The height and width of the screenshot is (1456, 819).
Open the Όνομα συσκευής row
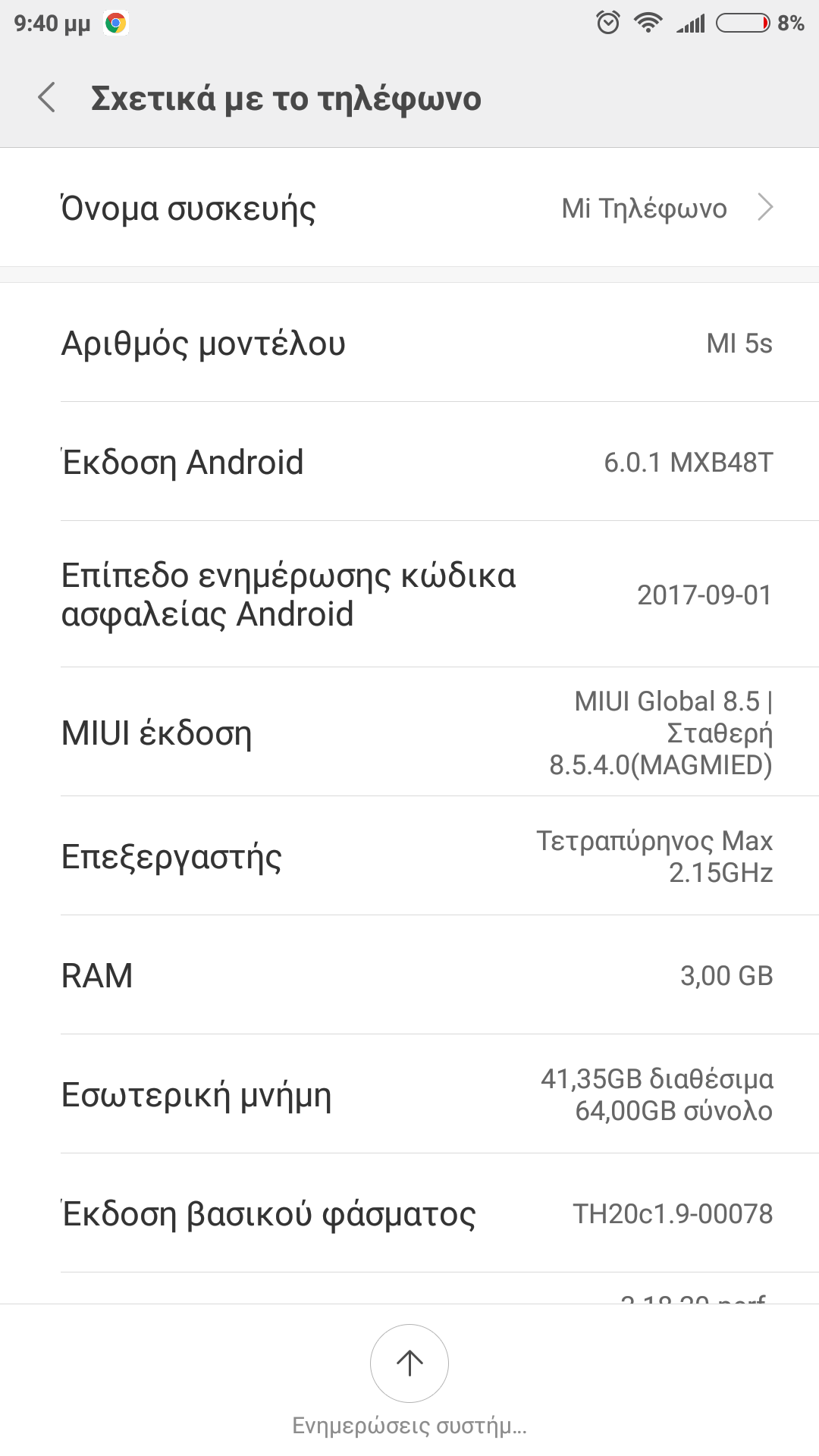[409, 208]
